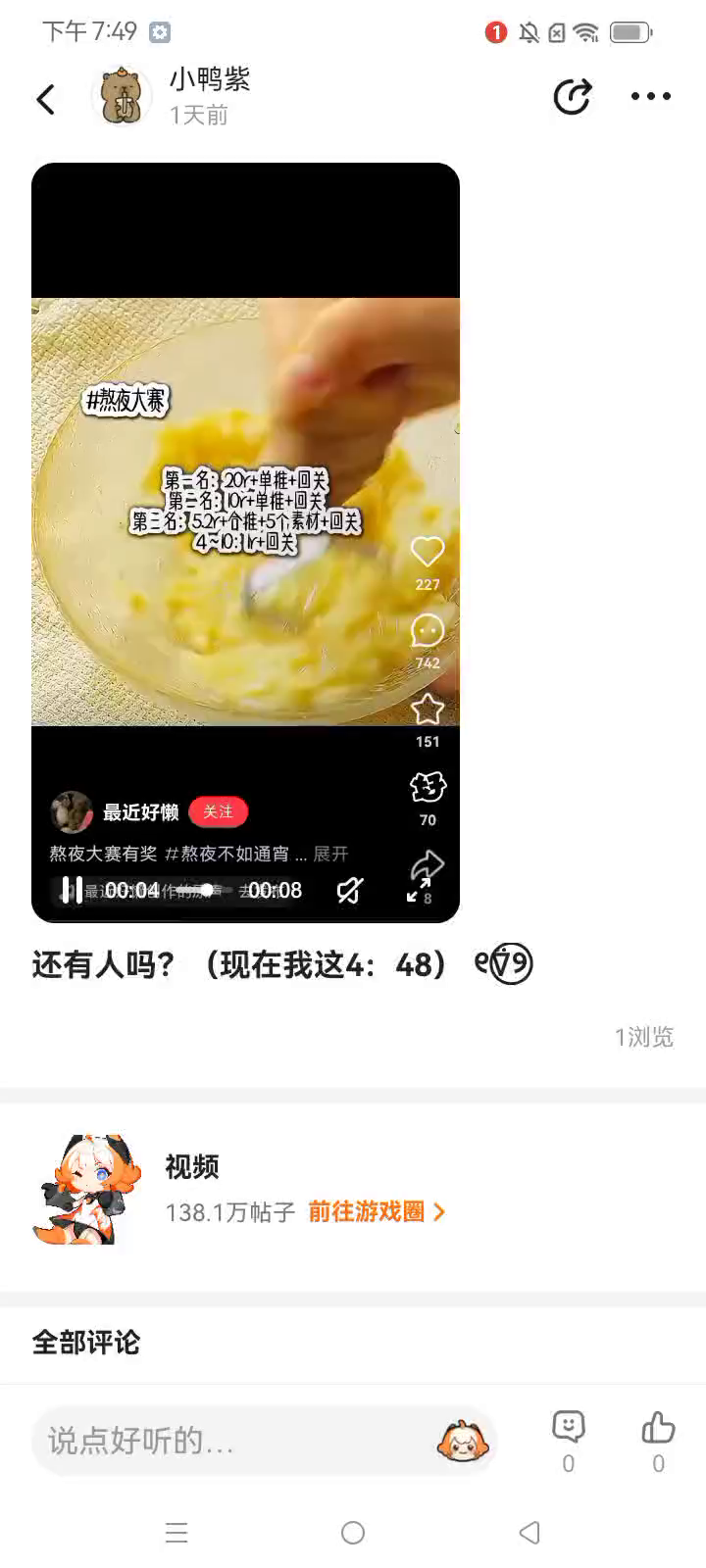This screenshot has width=706, height=1568.
Task: Share this post via the top share icon
Action: tap(573, 97)
